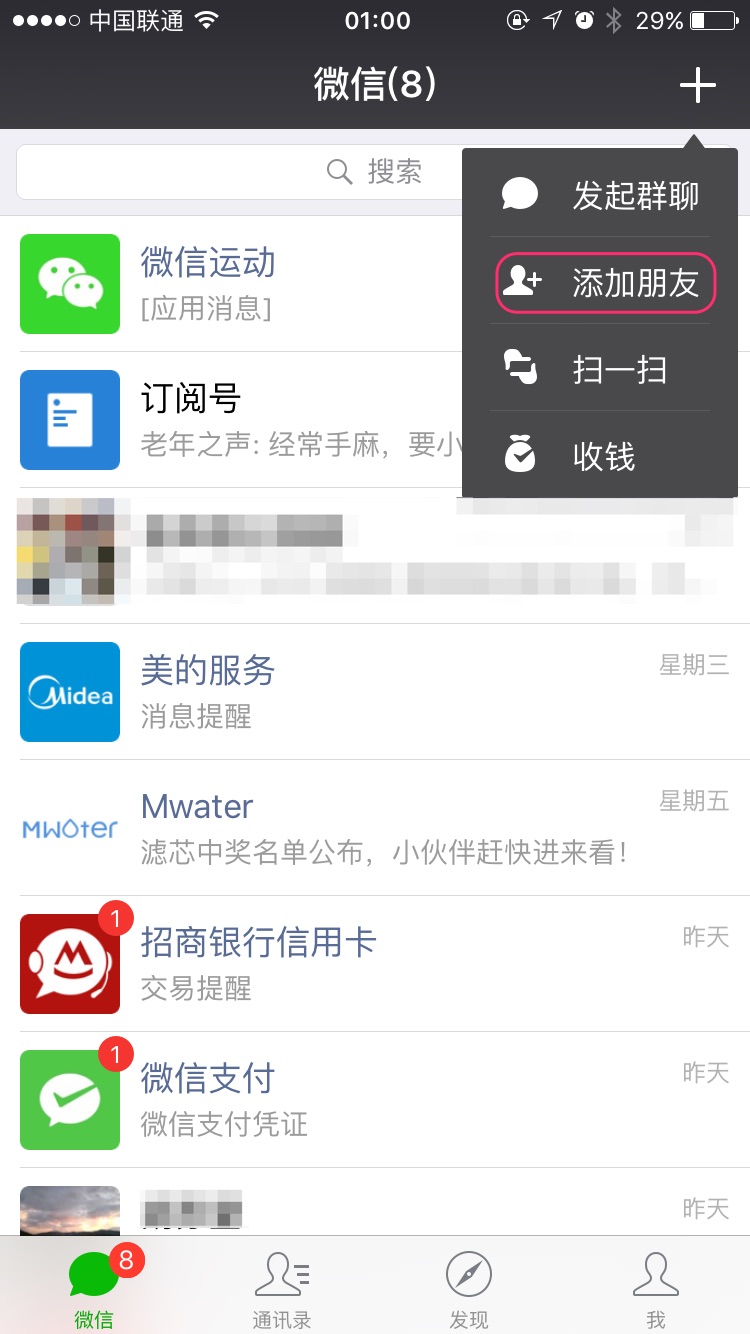Open the 微信运动 conversation
This screenshot has width=750, height=1334.
240,283
